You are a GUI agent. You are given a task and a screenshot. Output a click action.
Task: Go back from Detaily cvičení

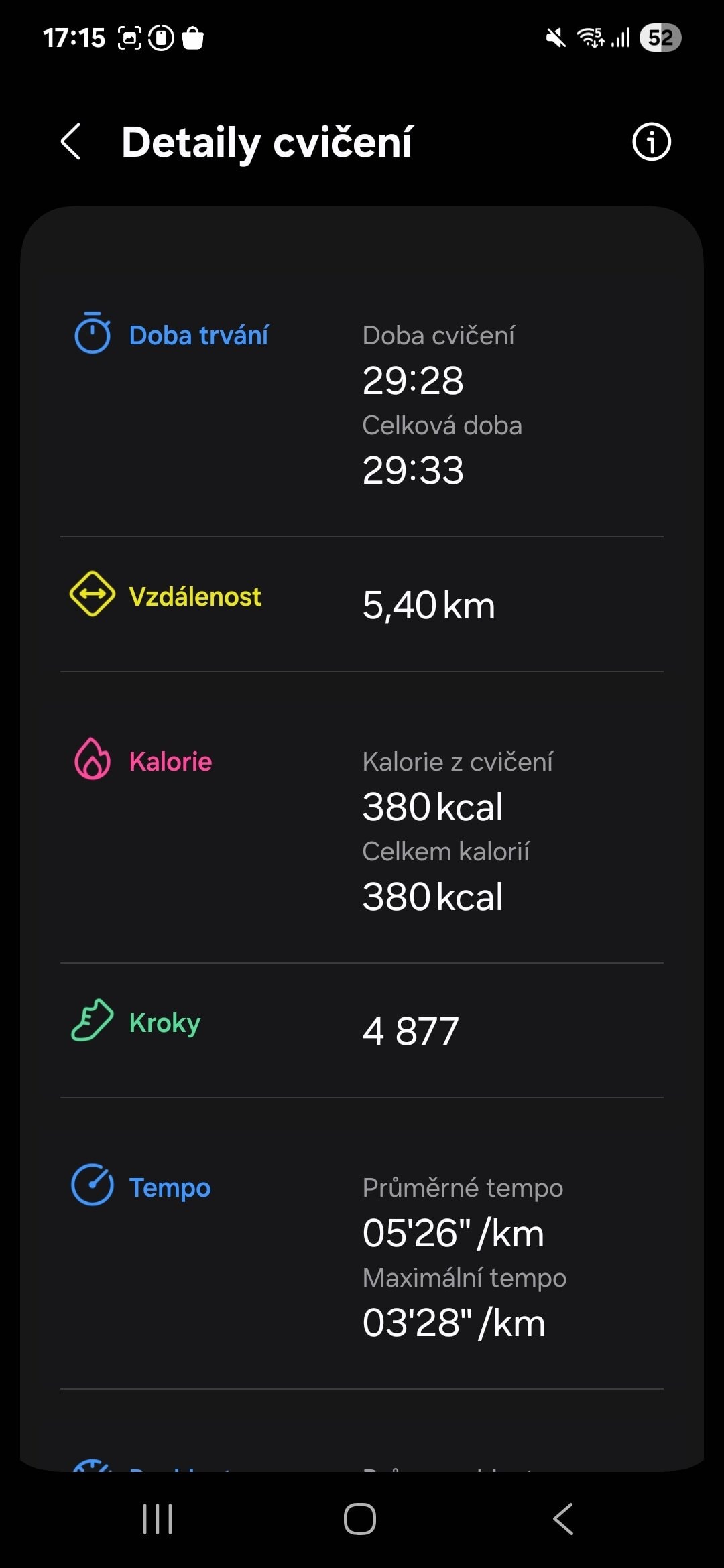pos(71,141)
